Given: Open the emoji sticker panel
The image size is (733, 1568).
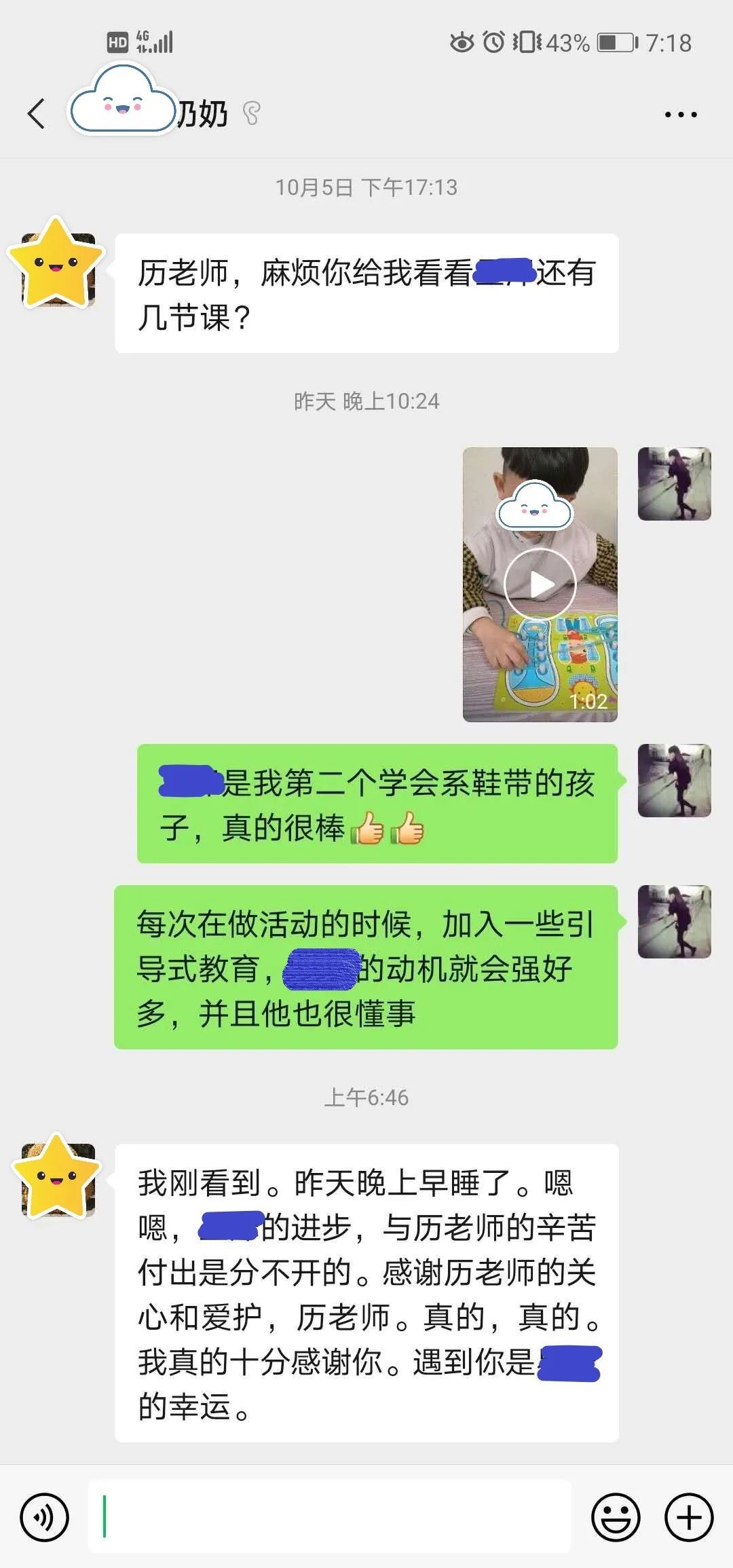Looking at the screenshot, I should tap(615, 1516).
